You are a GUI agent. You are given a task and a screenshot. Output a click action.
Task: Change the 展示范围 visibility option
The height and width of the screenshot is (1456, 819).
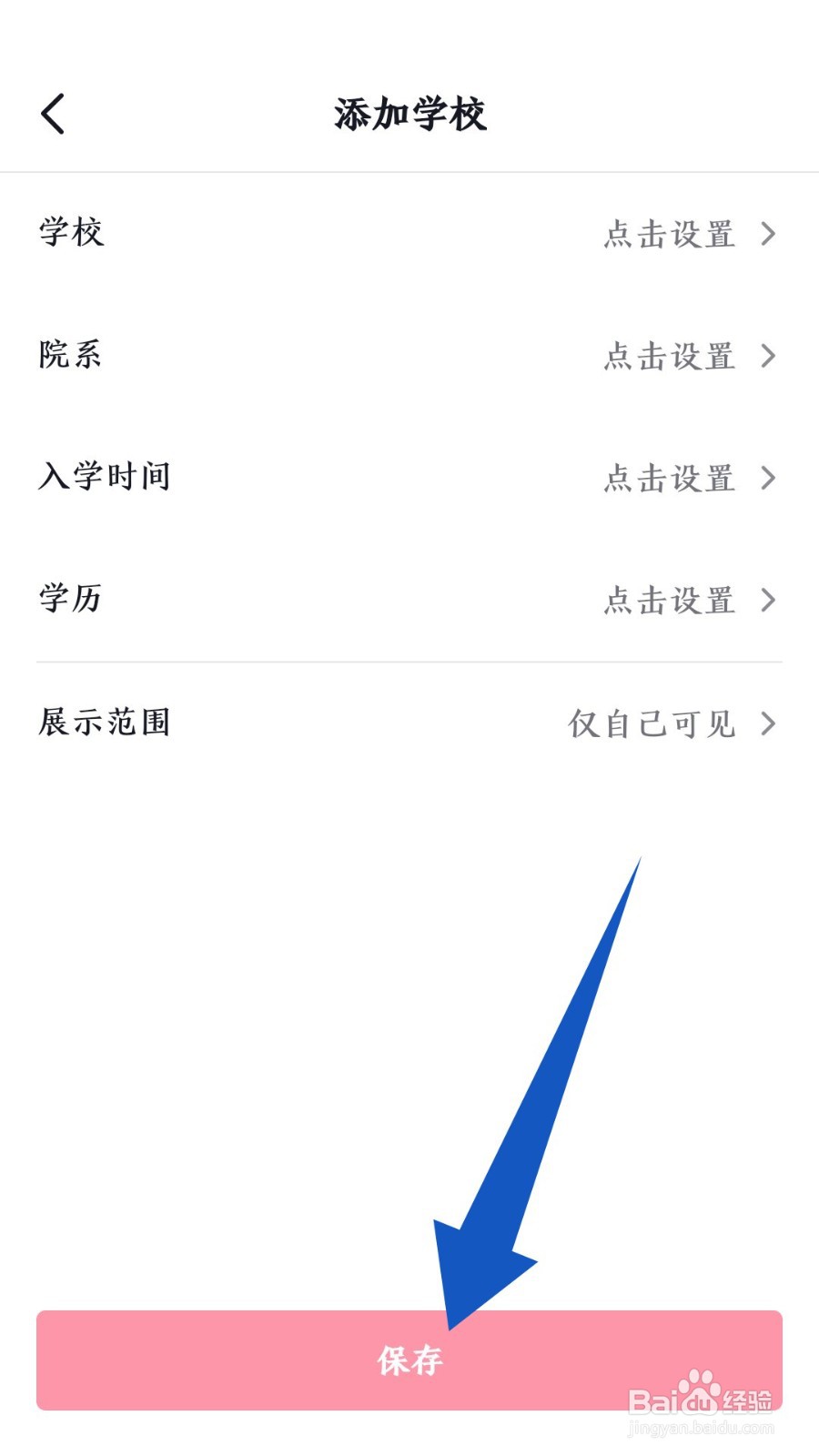[x=409, y=723]
